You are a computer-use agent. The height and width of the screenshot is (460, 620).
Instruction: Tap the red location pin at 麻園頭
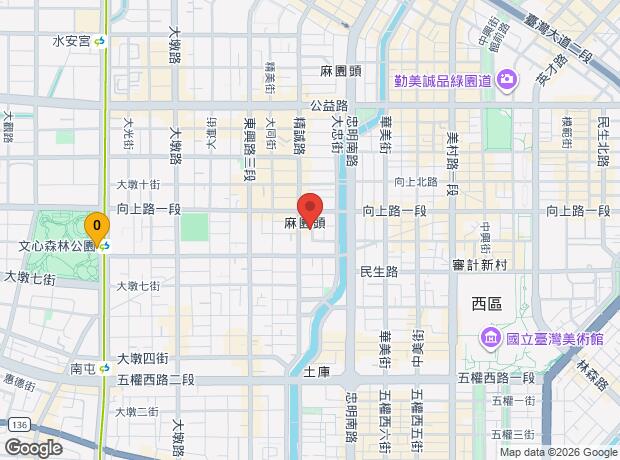[310, 206]
